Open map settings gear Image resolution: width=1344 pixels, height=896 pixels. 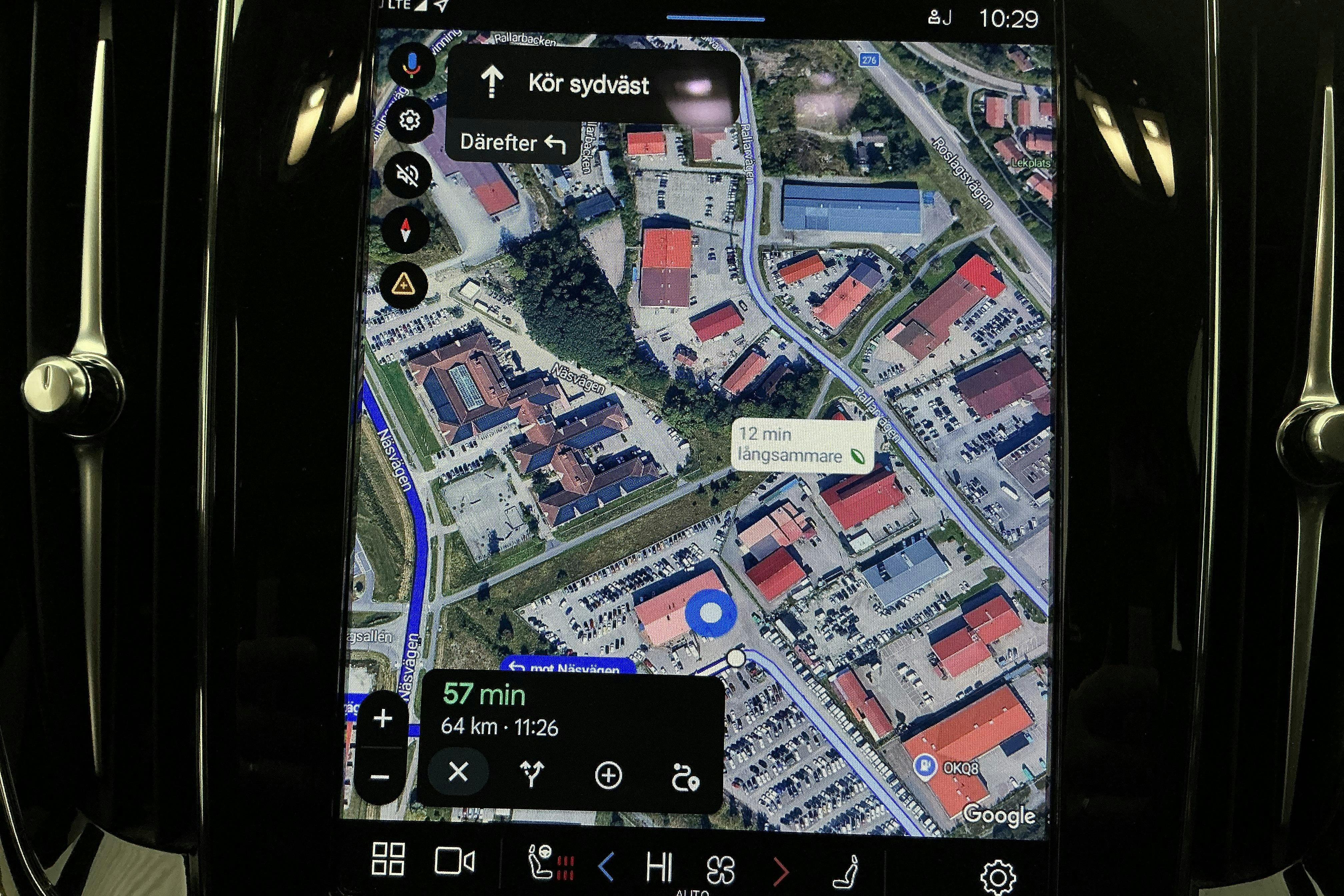click(409, 120)
